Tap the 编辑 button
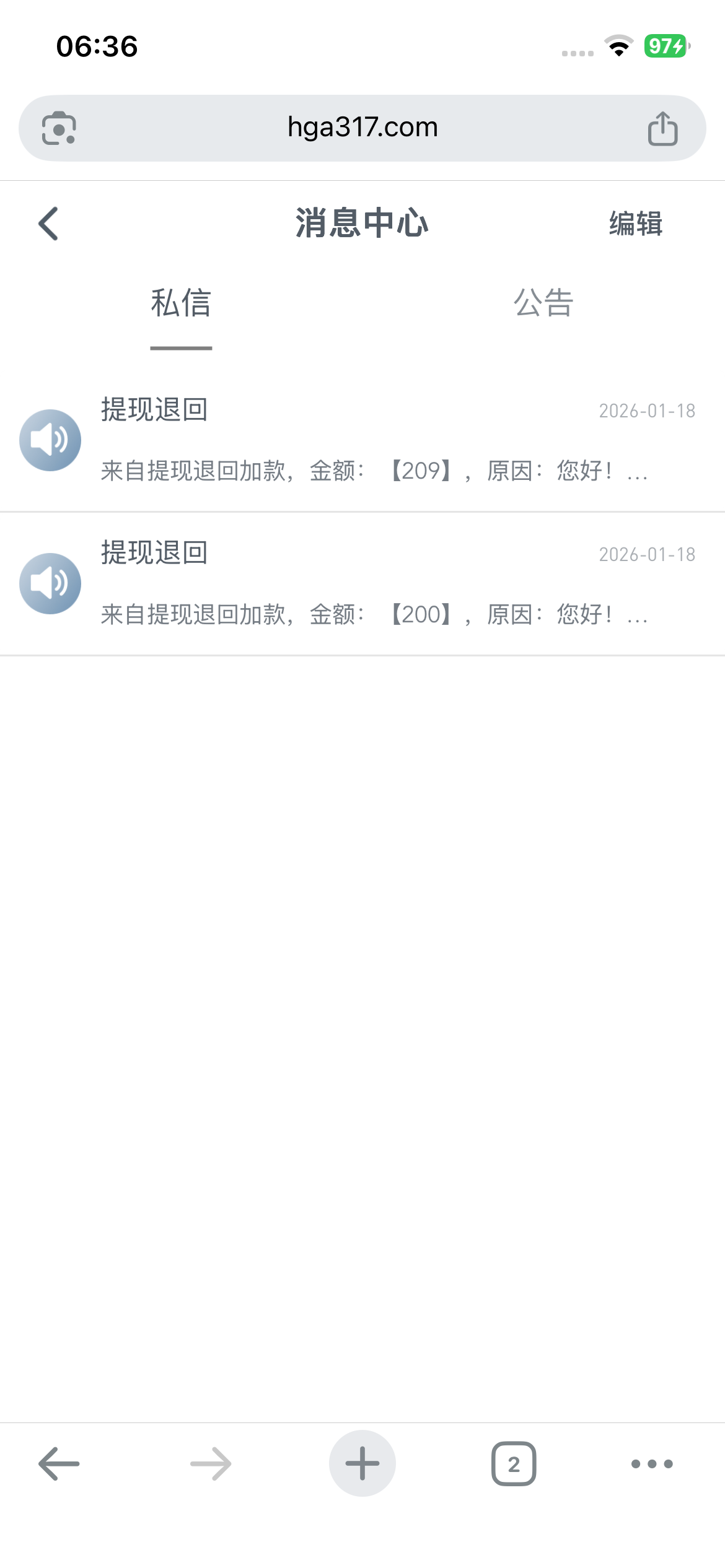The height and width of the screenshot is (1568, 725). coord(635,224)
